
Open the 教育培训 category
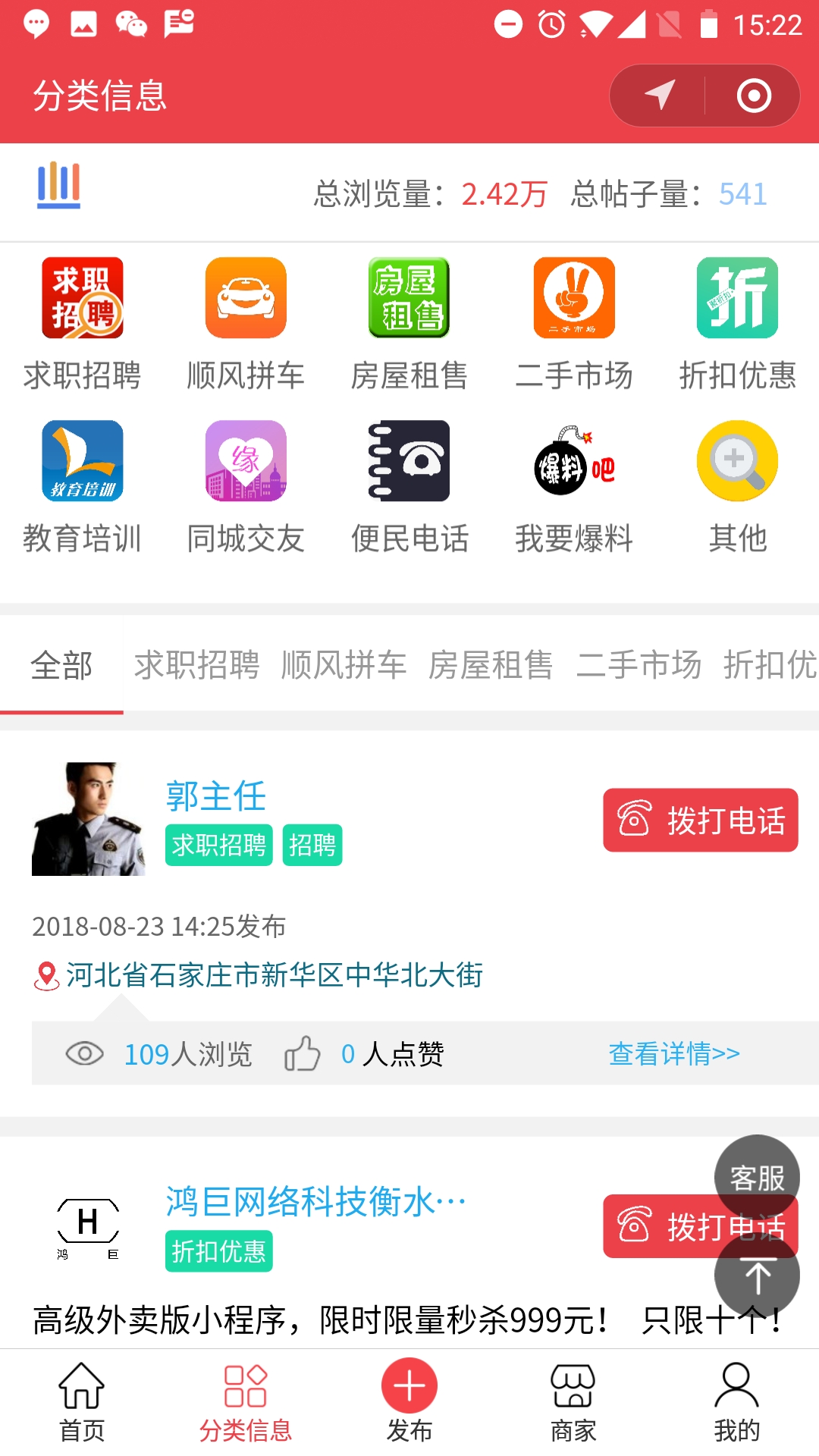tap(82, 461)
